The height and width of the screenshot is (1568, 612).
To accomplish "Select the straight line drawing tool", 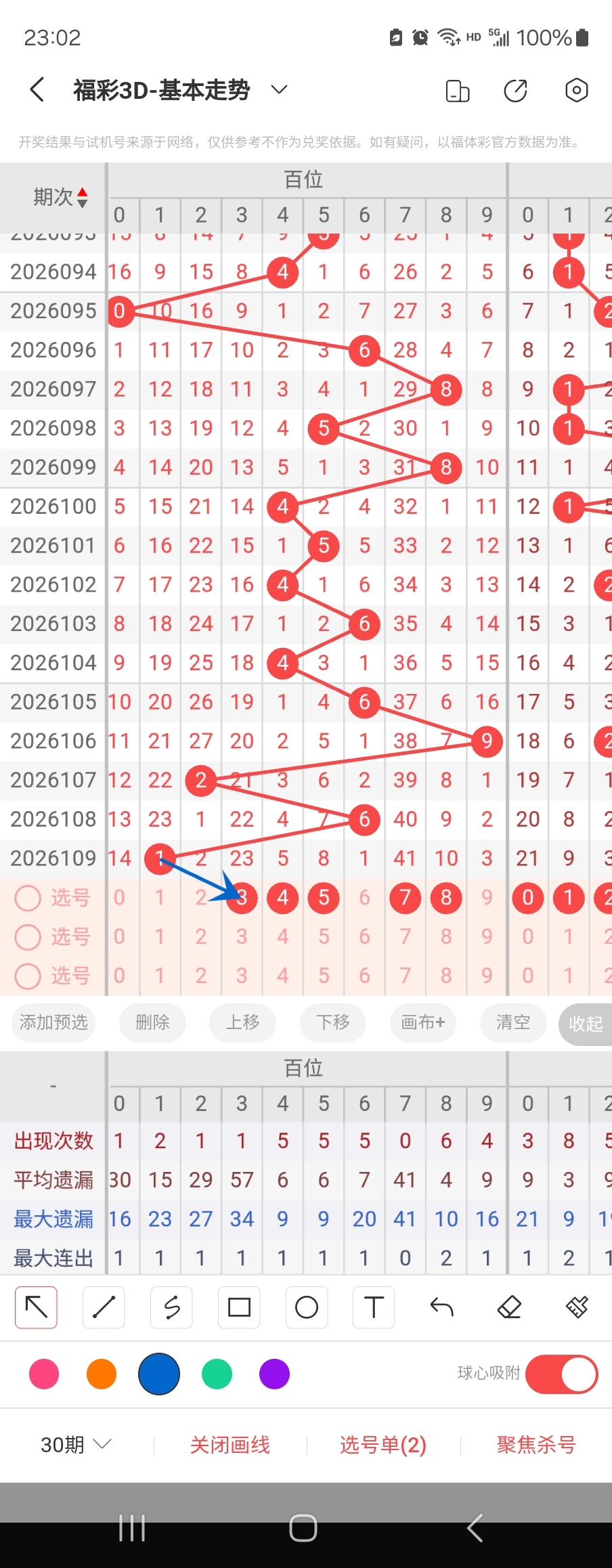I will point(104,1307).
